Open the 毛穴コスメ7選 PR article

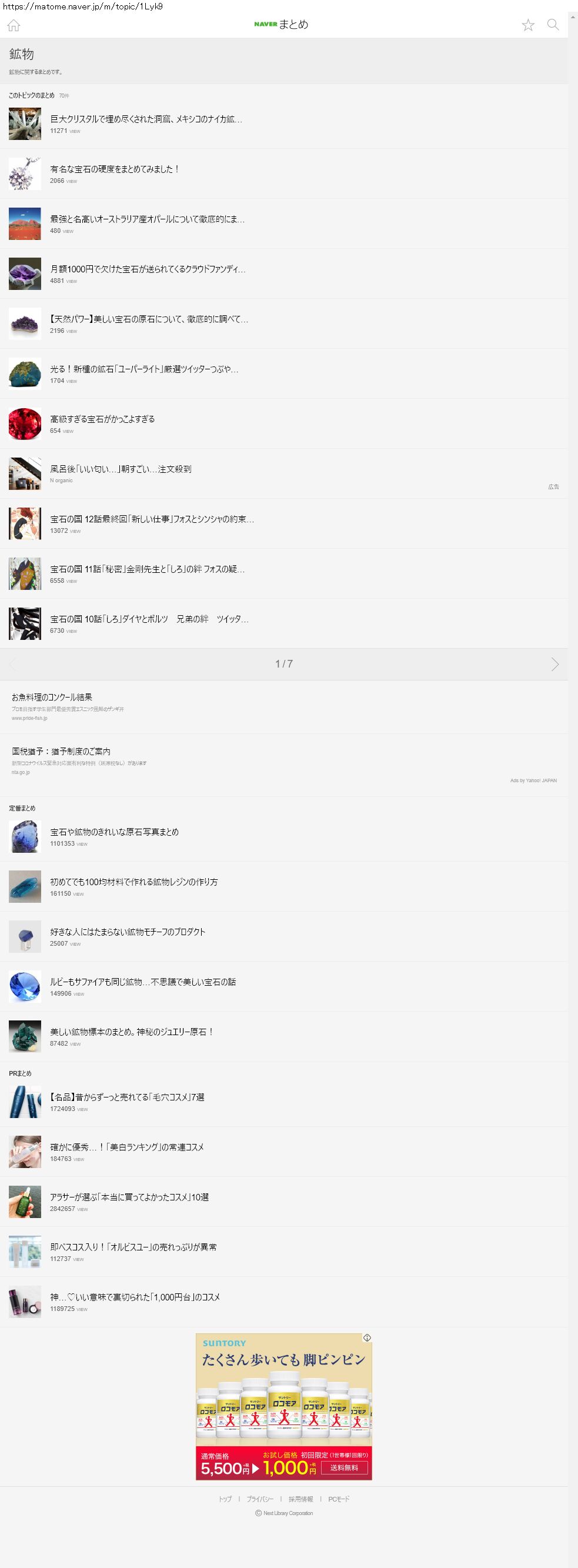tap(127, 1097)
